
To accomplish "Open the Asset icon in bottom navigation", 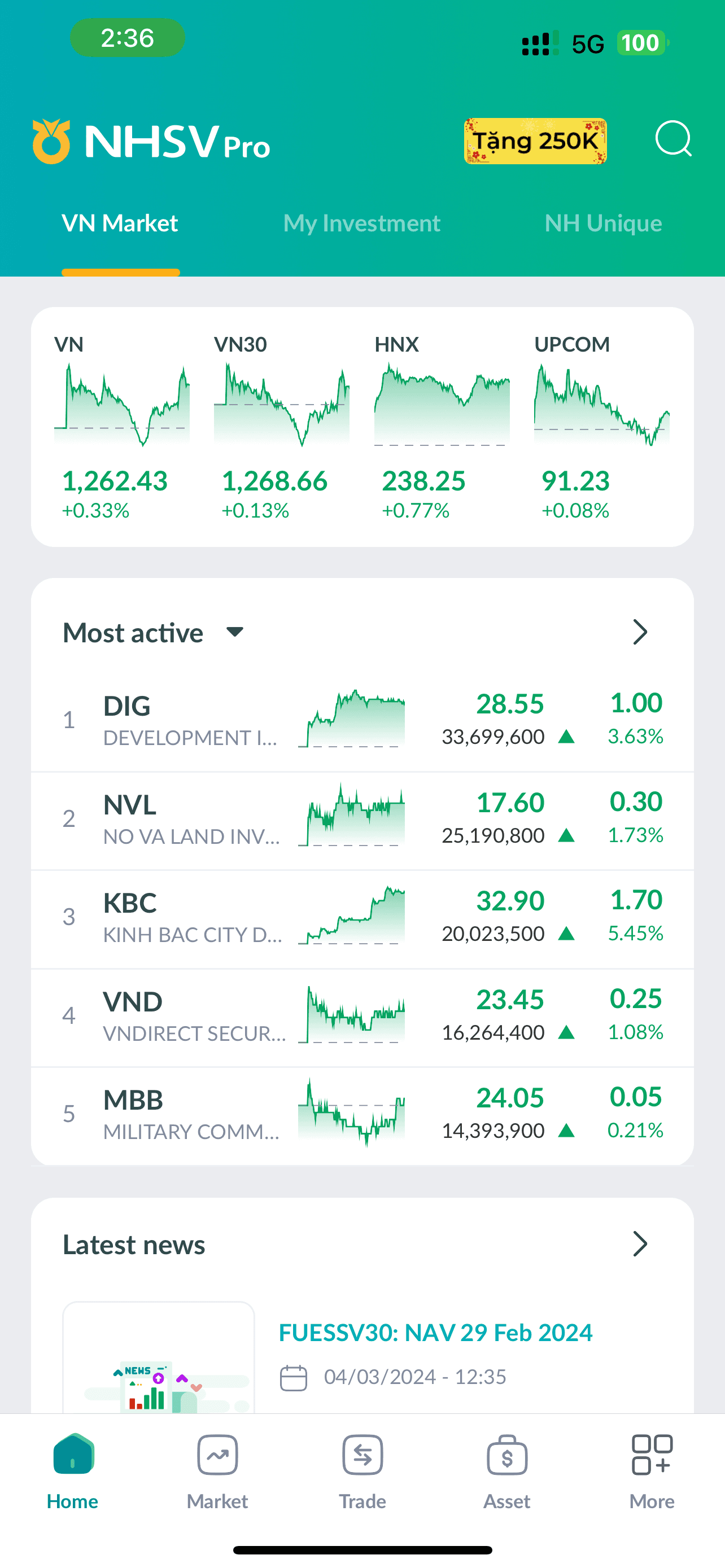I will [x=506, y=1455].
